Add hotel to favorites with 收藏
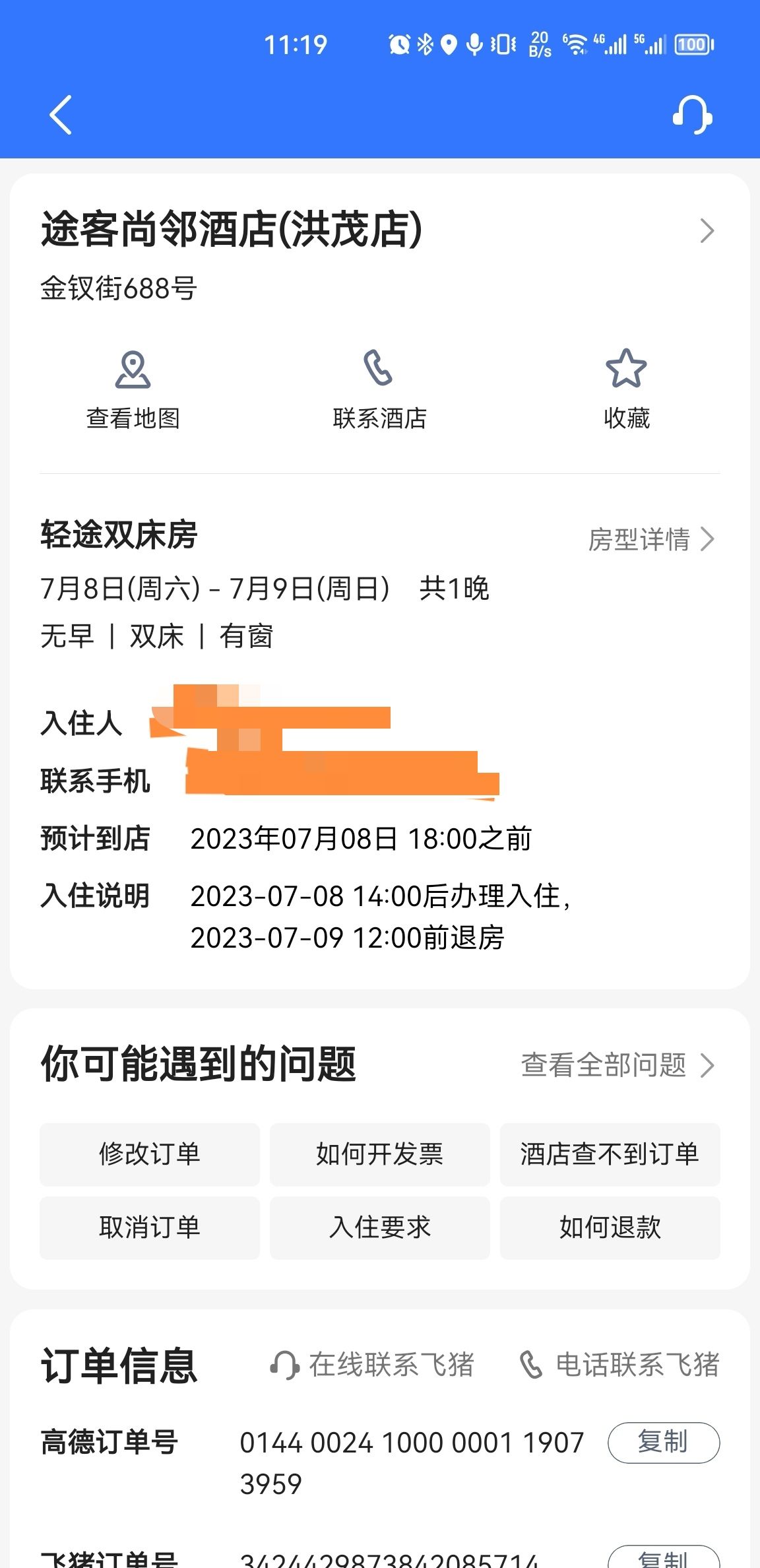The height and width of the screenshot is (1568, 760). pyautogui.click(x=626, y=389)
